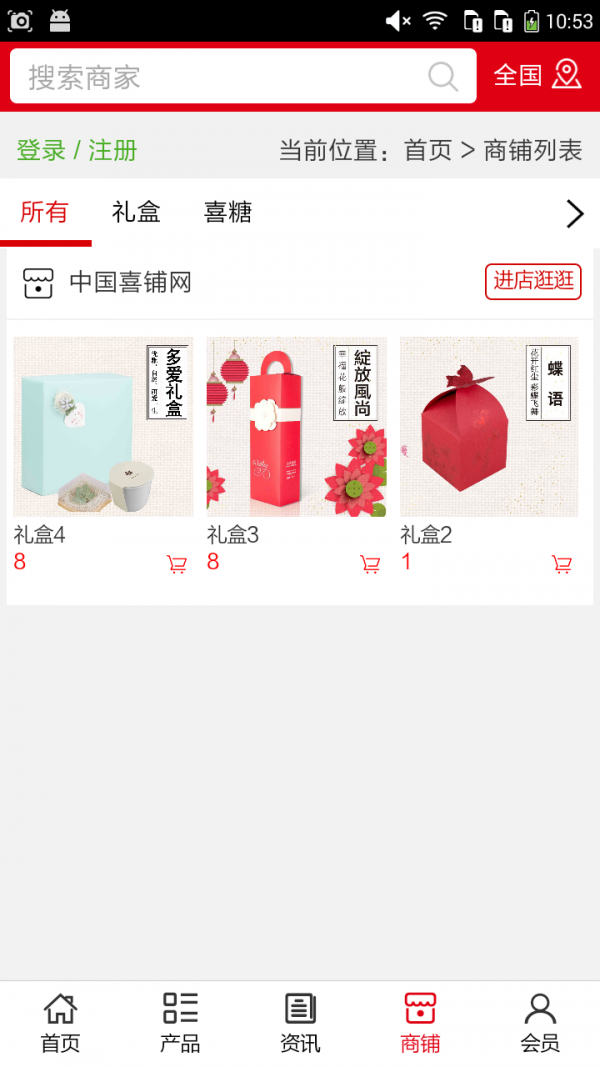600x1067 pixels.
Task: Open the 全国 location selector
Action: (x=538, y=75)
